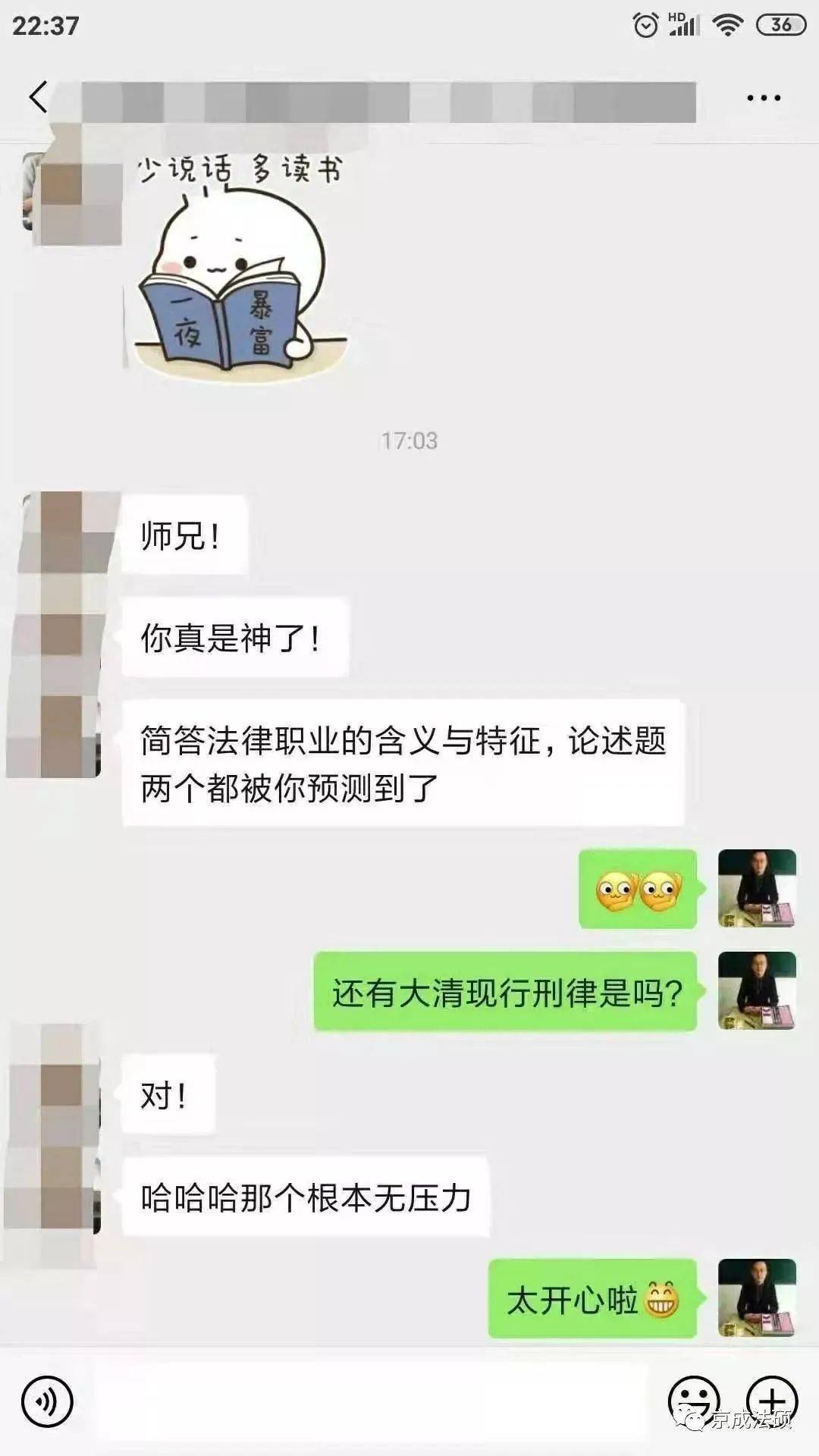Open the sender avatar beside 太开心啦
The height and width of the screenshot is (1456, 819).
(x=756, y=1298)
